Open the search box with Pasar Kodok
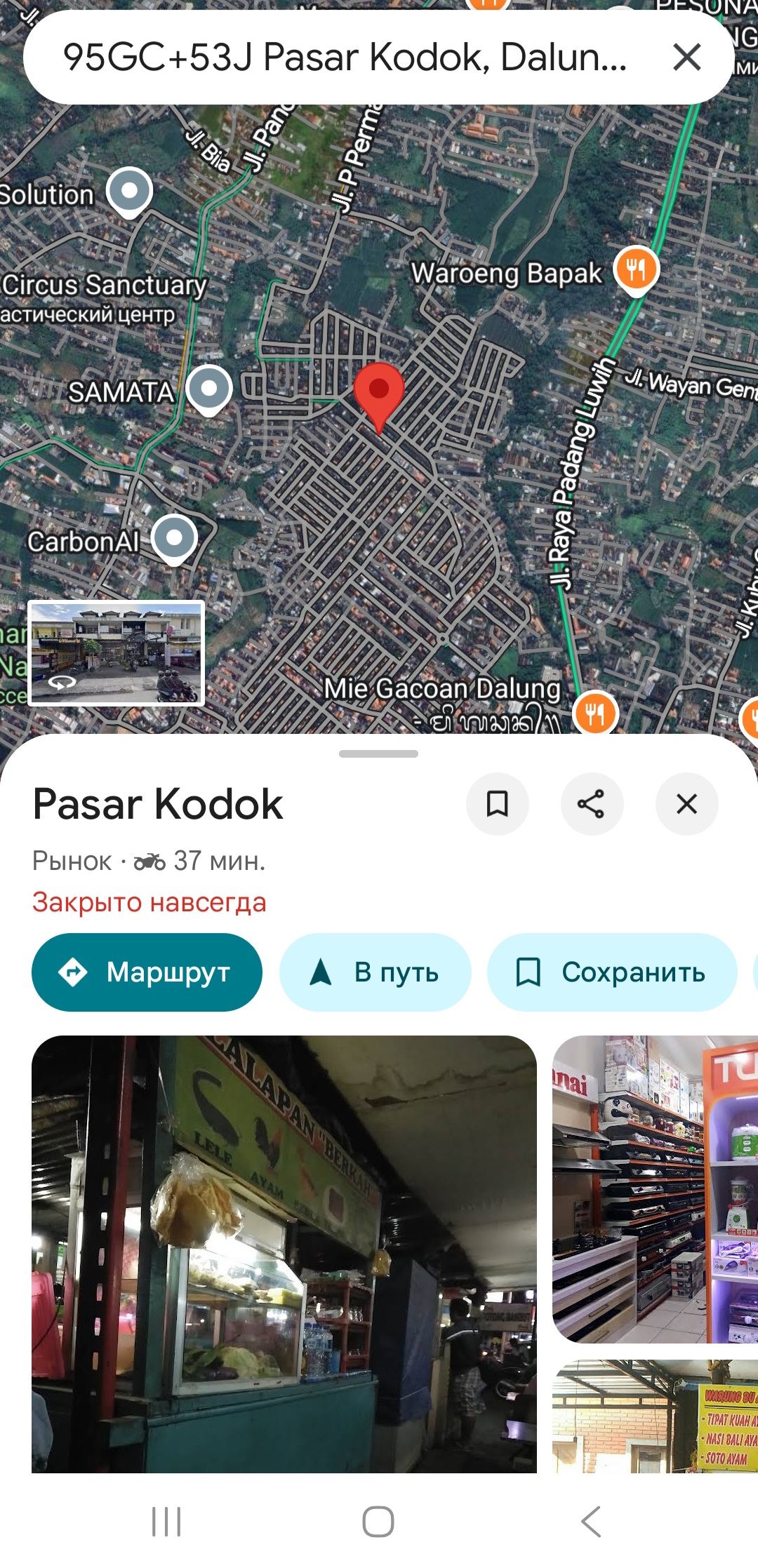 point(344,58)
